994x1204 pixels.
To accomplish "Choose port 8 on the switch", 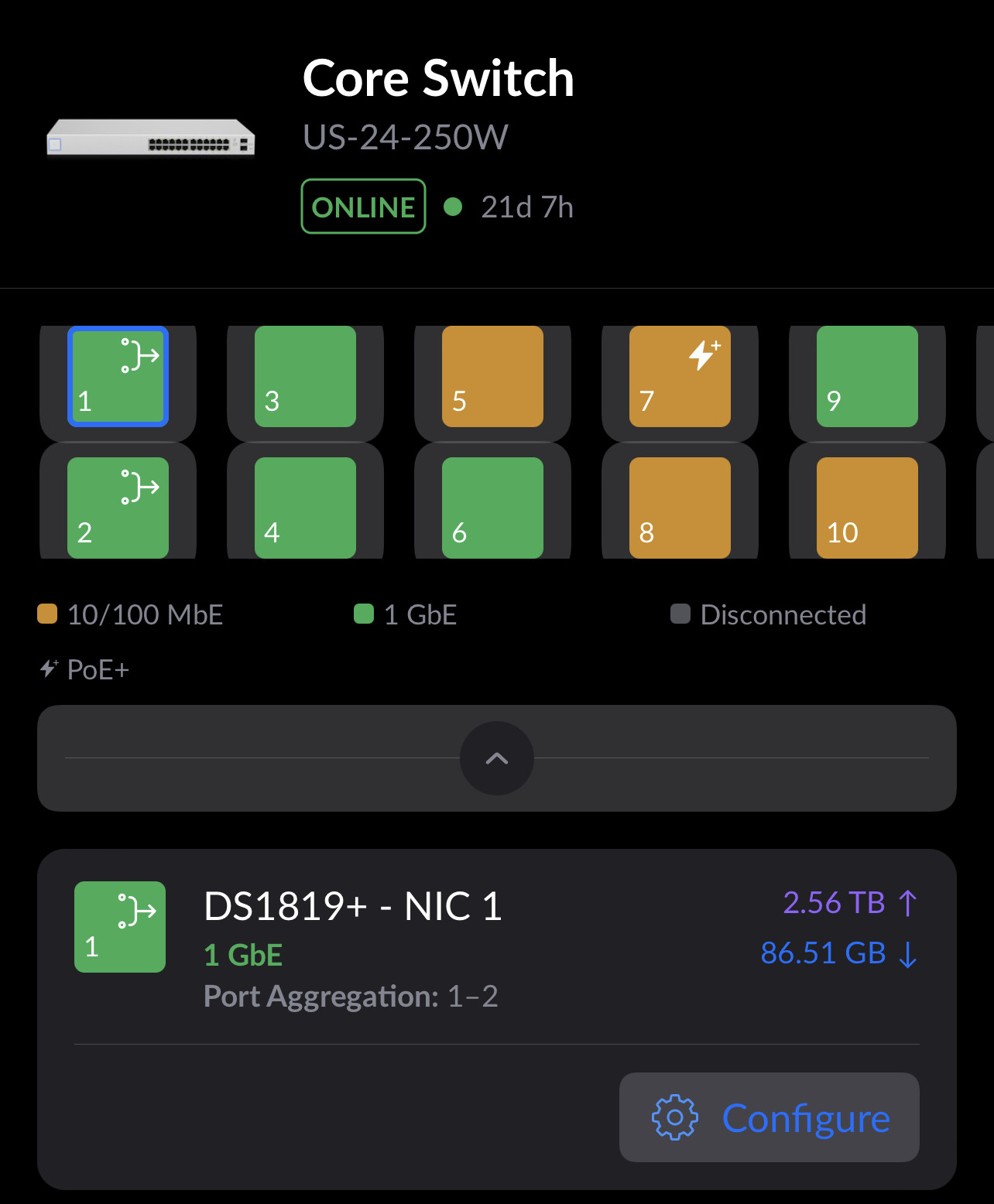I will pos(680,508).
